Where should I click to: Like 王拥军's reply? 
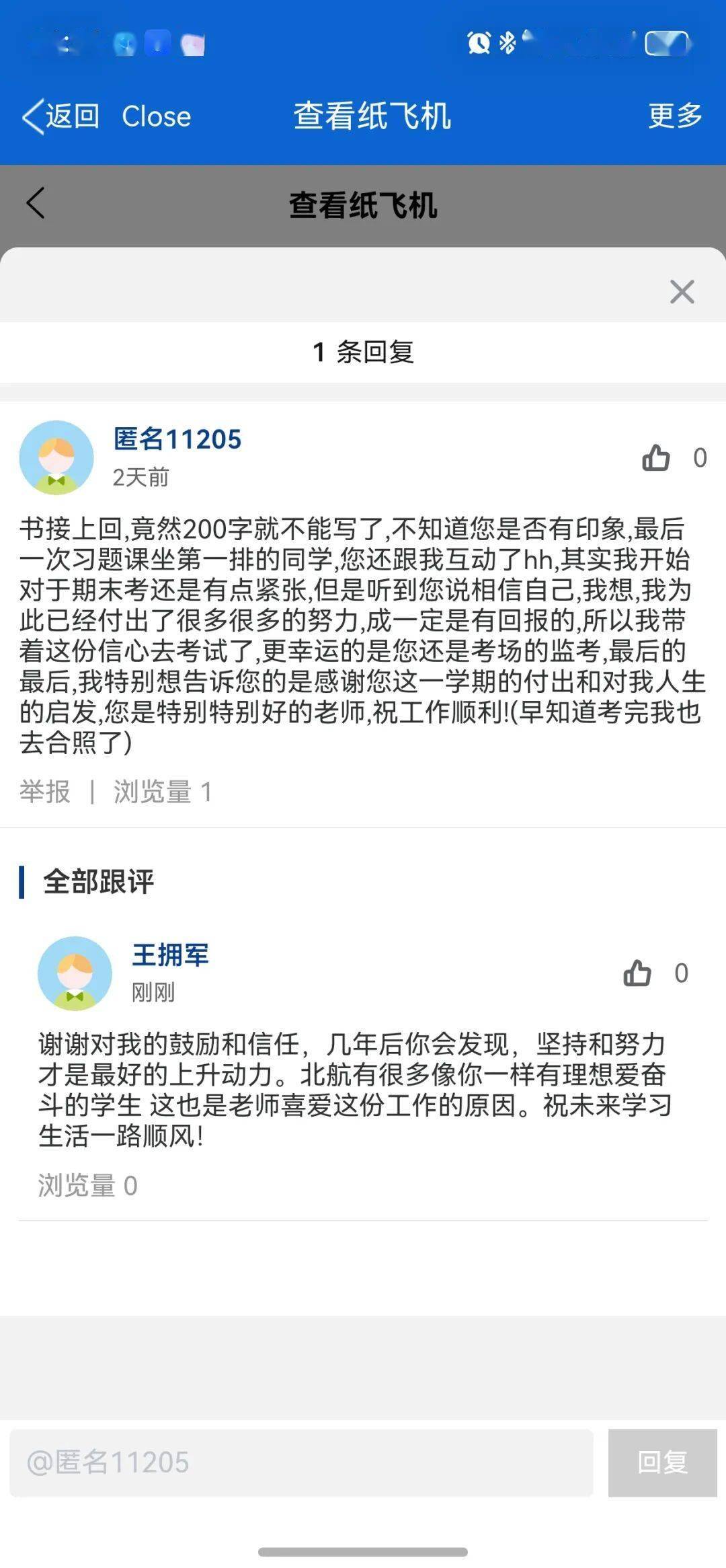(x=637, y=973)
